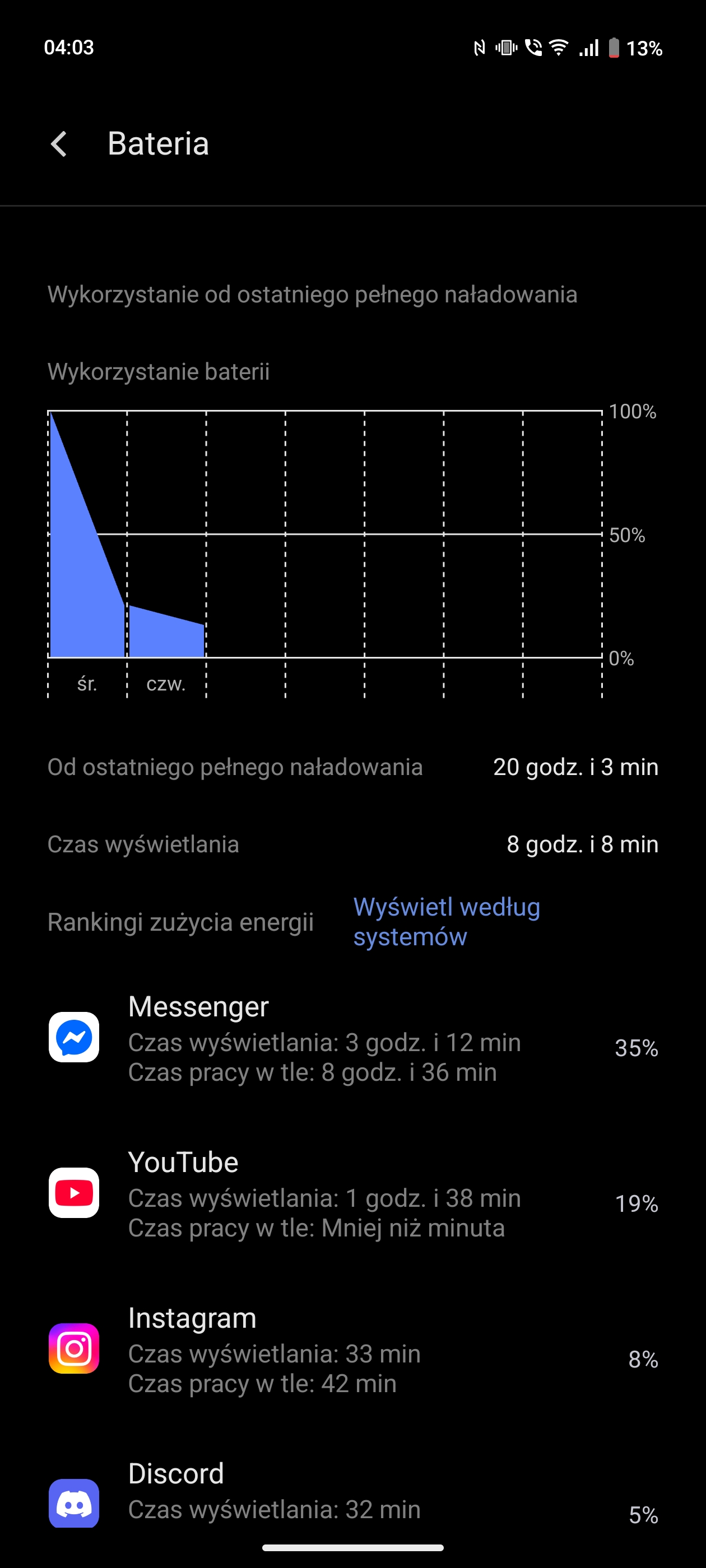The width and height of the screenshot is (706, 1568).
Task: Open Instagram battery usage details
Action: (x=354, y=1350)
